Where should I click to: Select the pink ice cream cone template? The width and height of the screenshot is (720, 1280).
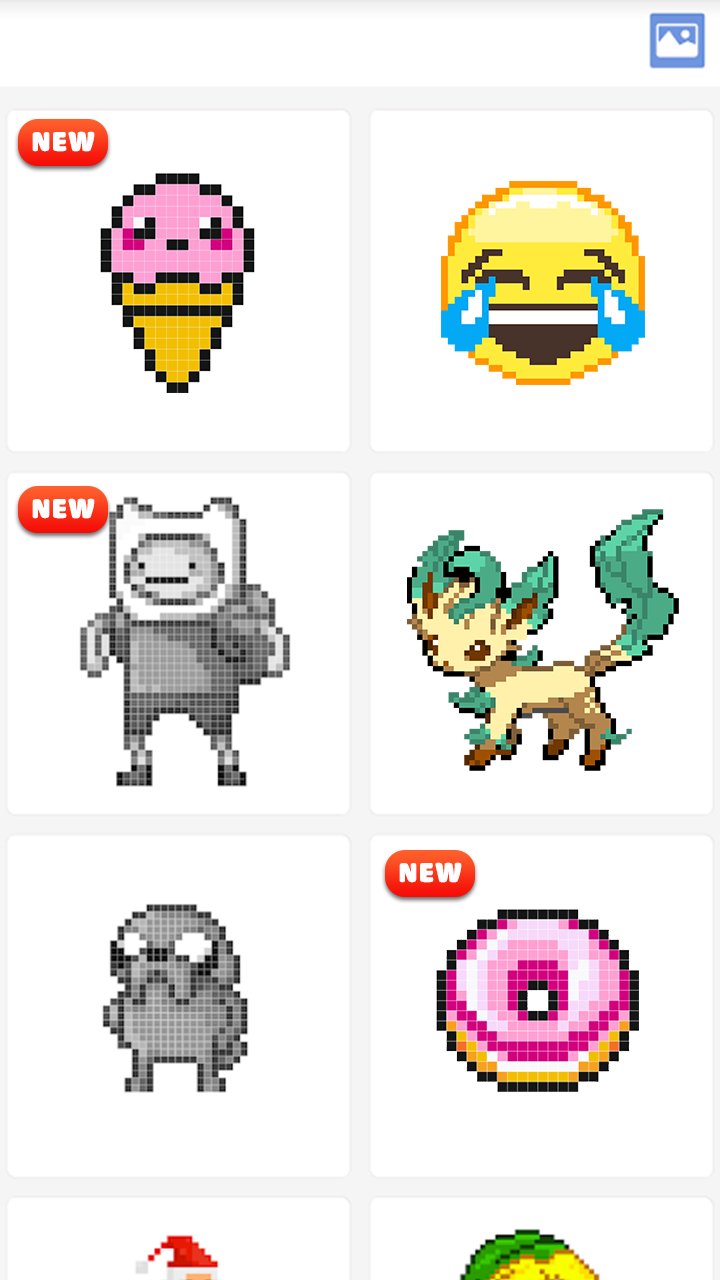178,280
